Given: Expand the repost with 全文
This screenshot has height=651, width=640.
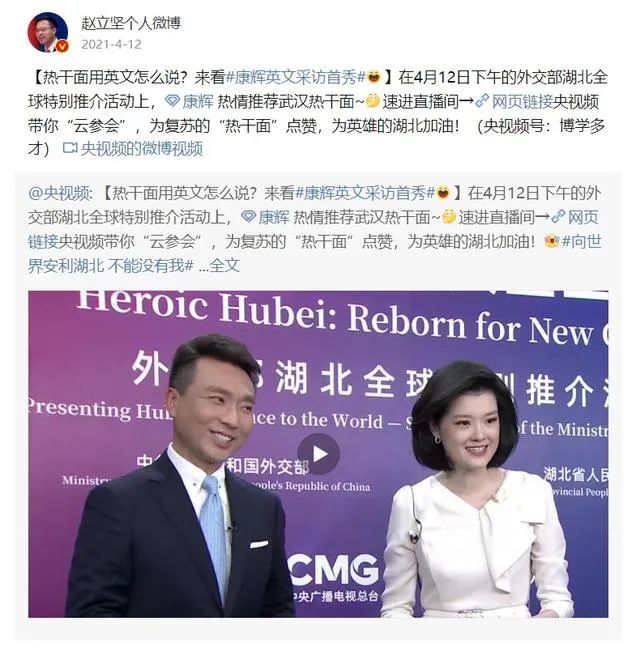Looking at the screenshot, I should point(225,265).
